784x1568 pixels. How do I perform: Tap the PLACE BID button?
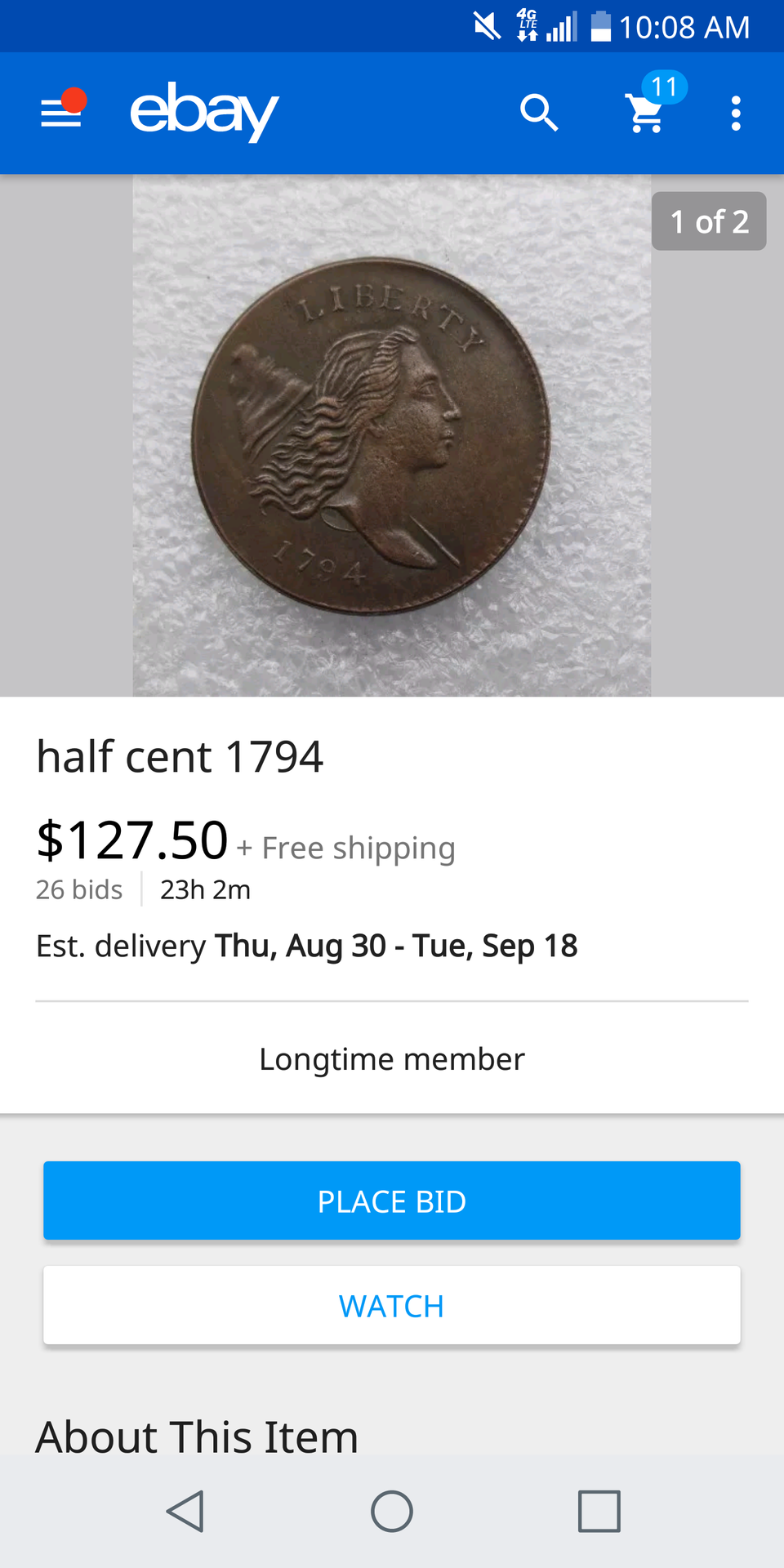point(392,1201)
